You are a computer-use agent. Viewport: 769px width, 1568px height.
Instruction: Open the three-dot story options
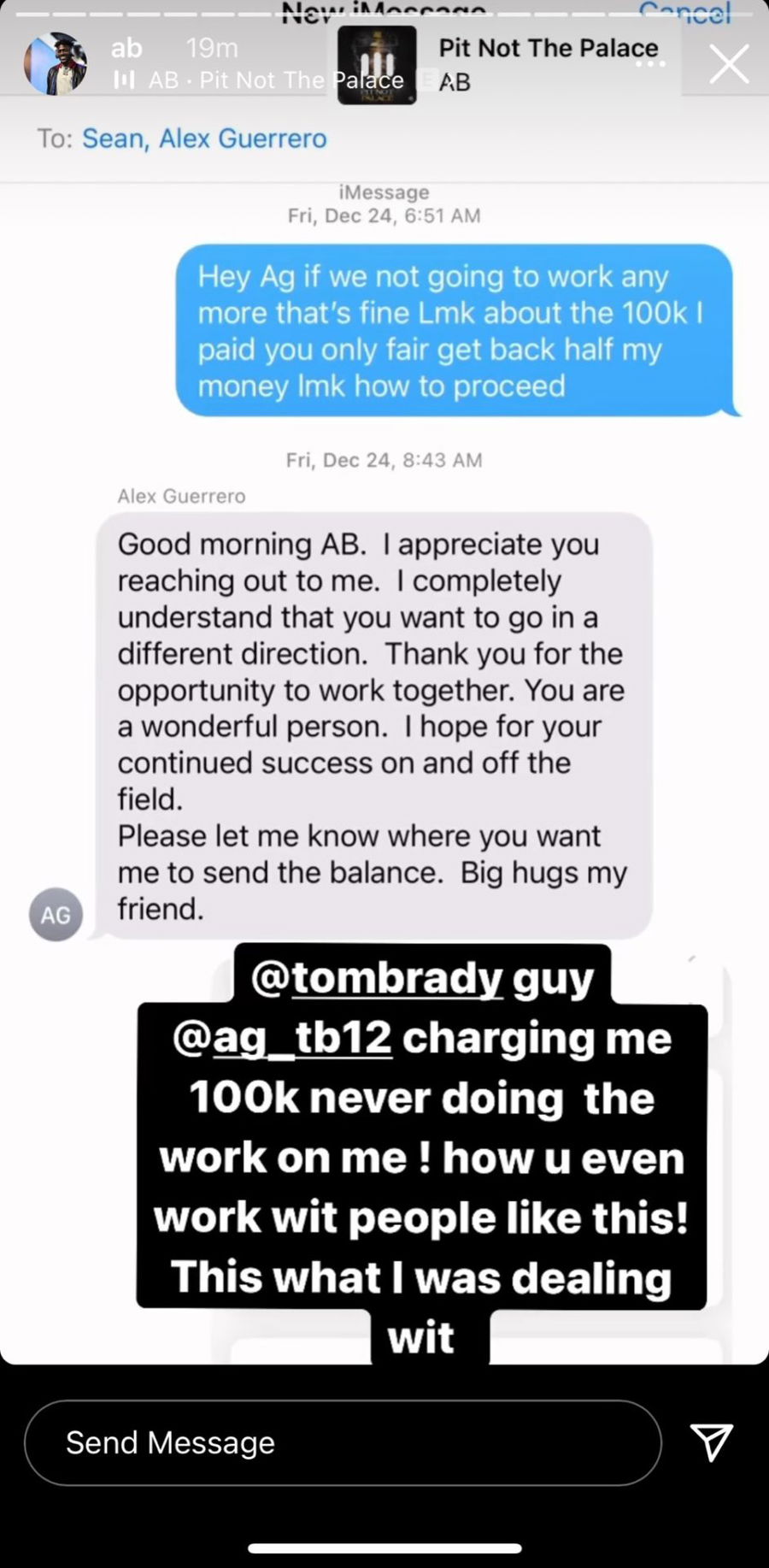(649, 65)
